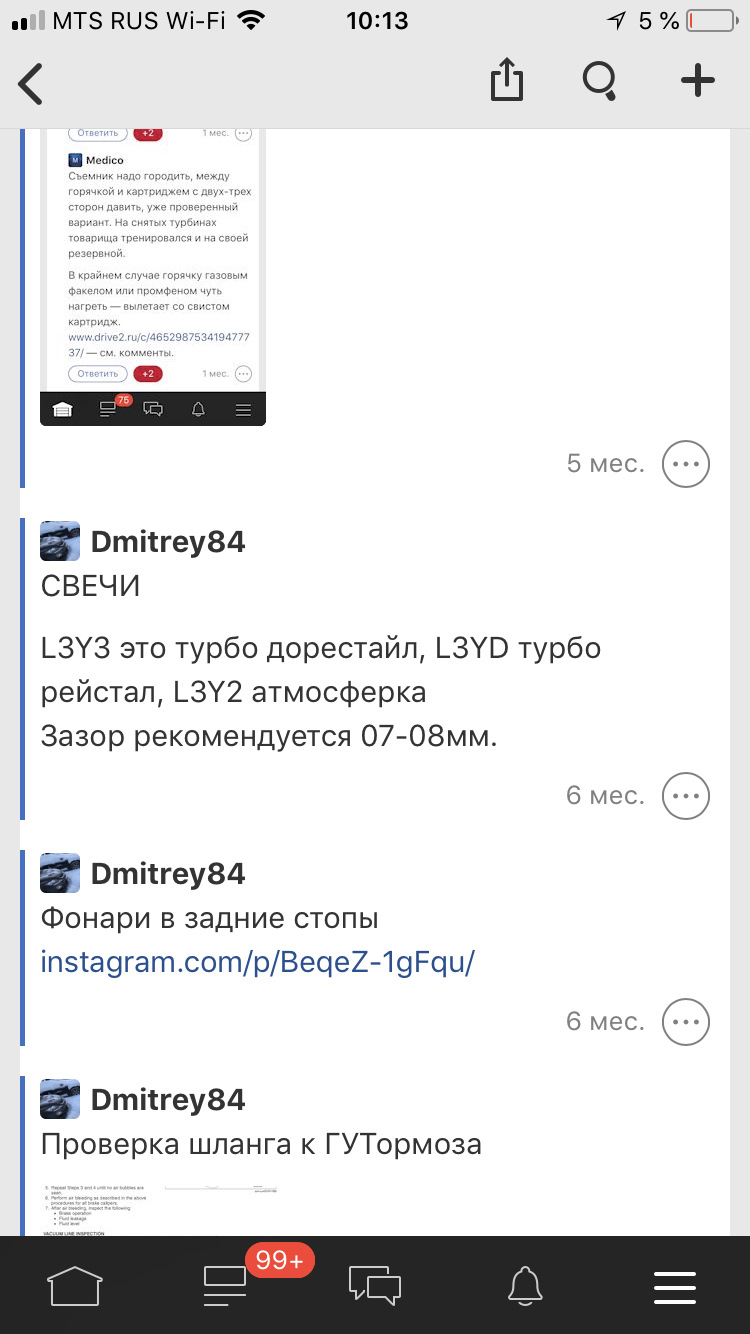The image size is (750, 1334).
Task: Open the notifications bell tab
Action: click(x=525, y=1285)
